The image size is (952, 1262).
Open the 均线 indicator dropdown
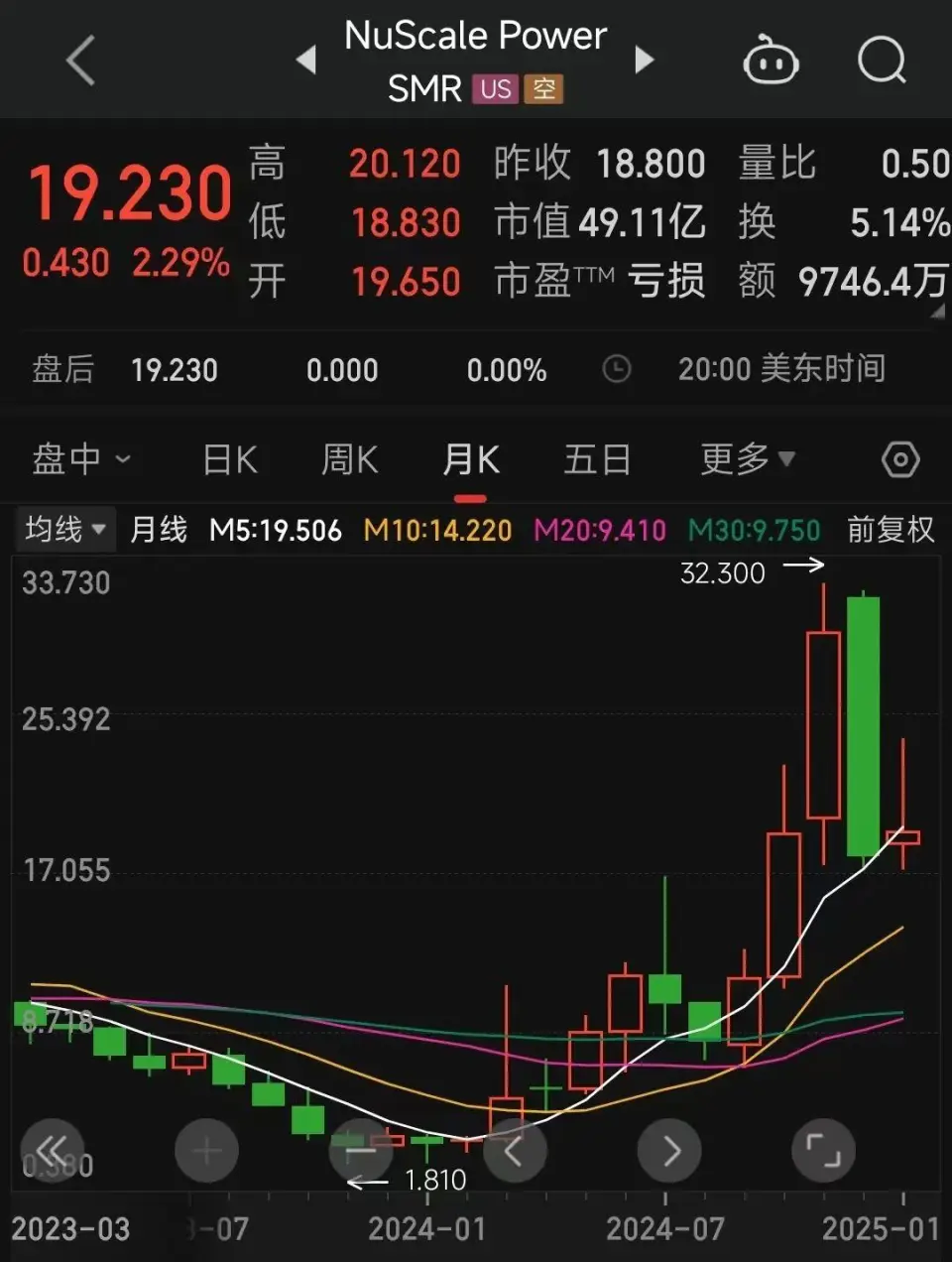pos(65,530)
